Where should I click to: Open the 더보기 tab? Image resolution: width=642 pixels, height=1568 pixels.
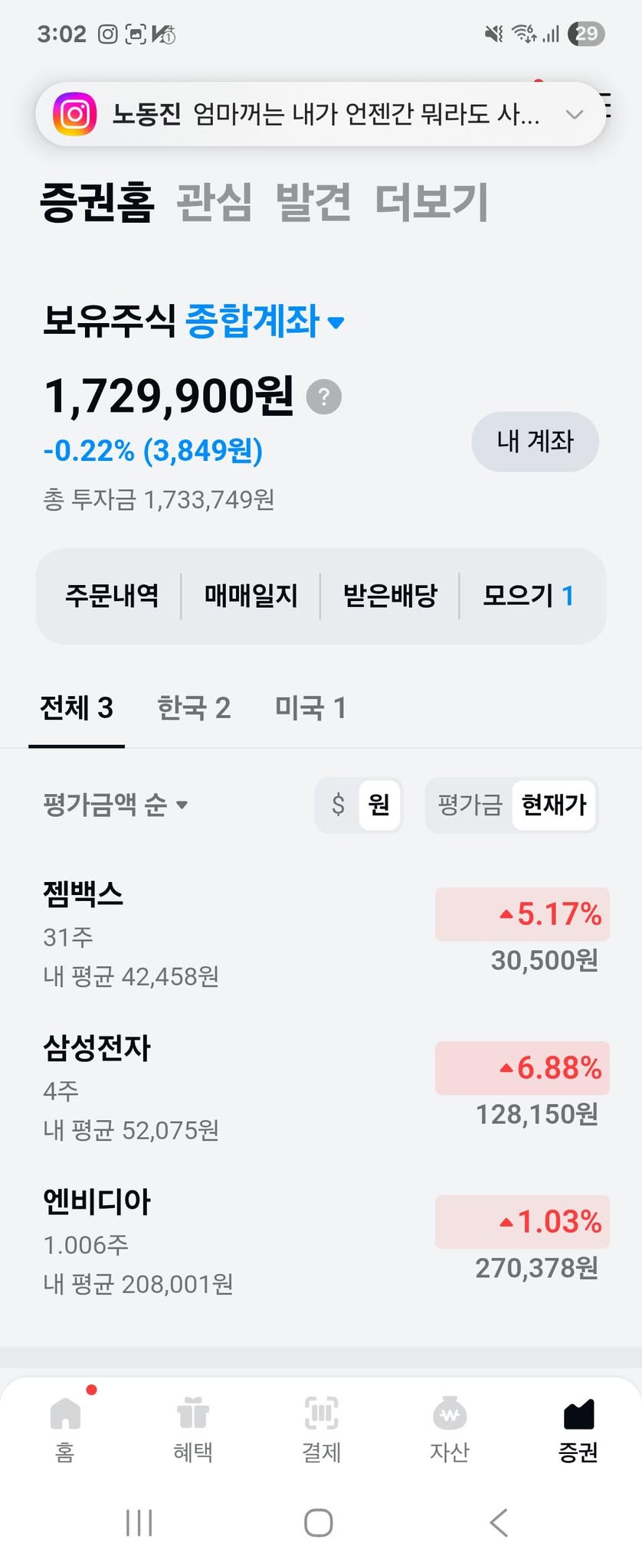click(x=431, y=202)
